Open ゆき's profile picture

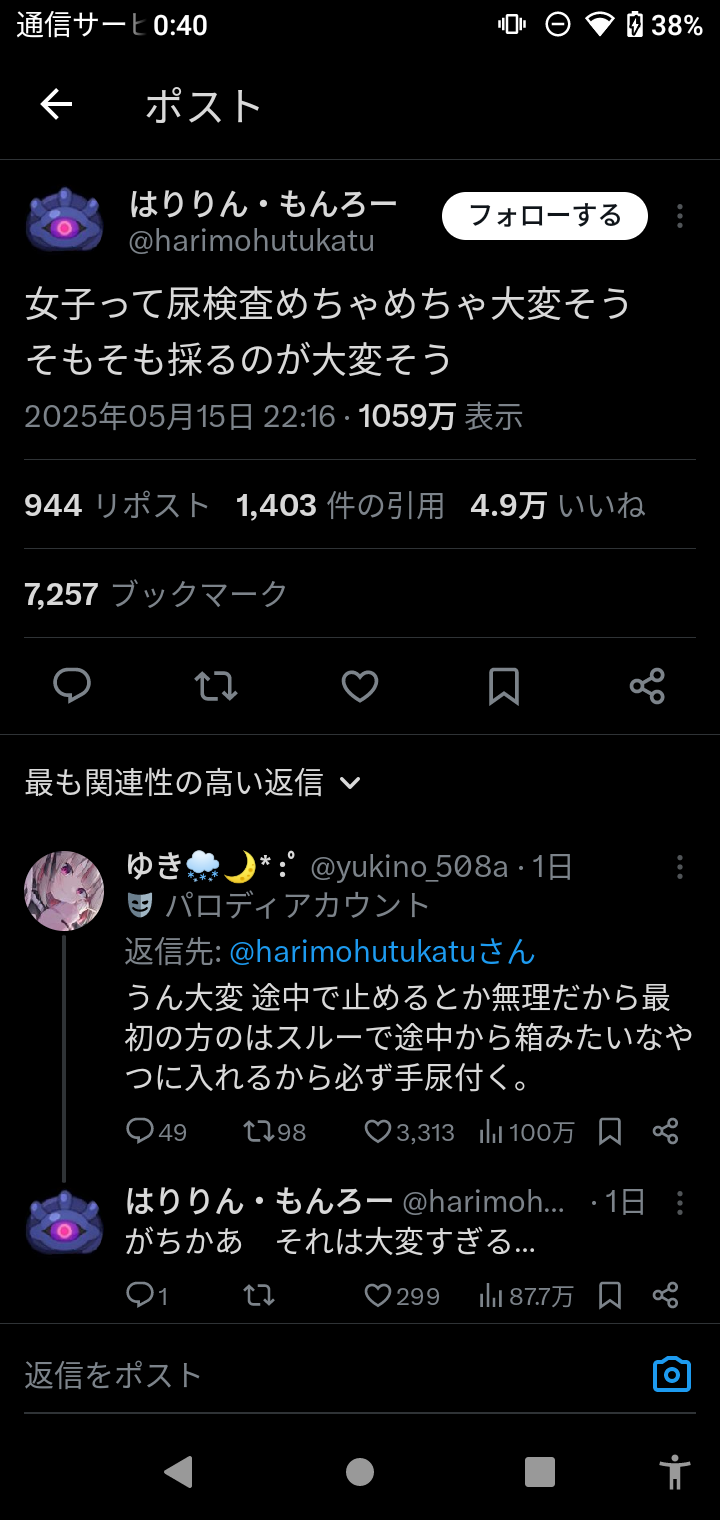tap(64, 891)
